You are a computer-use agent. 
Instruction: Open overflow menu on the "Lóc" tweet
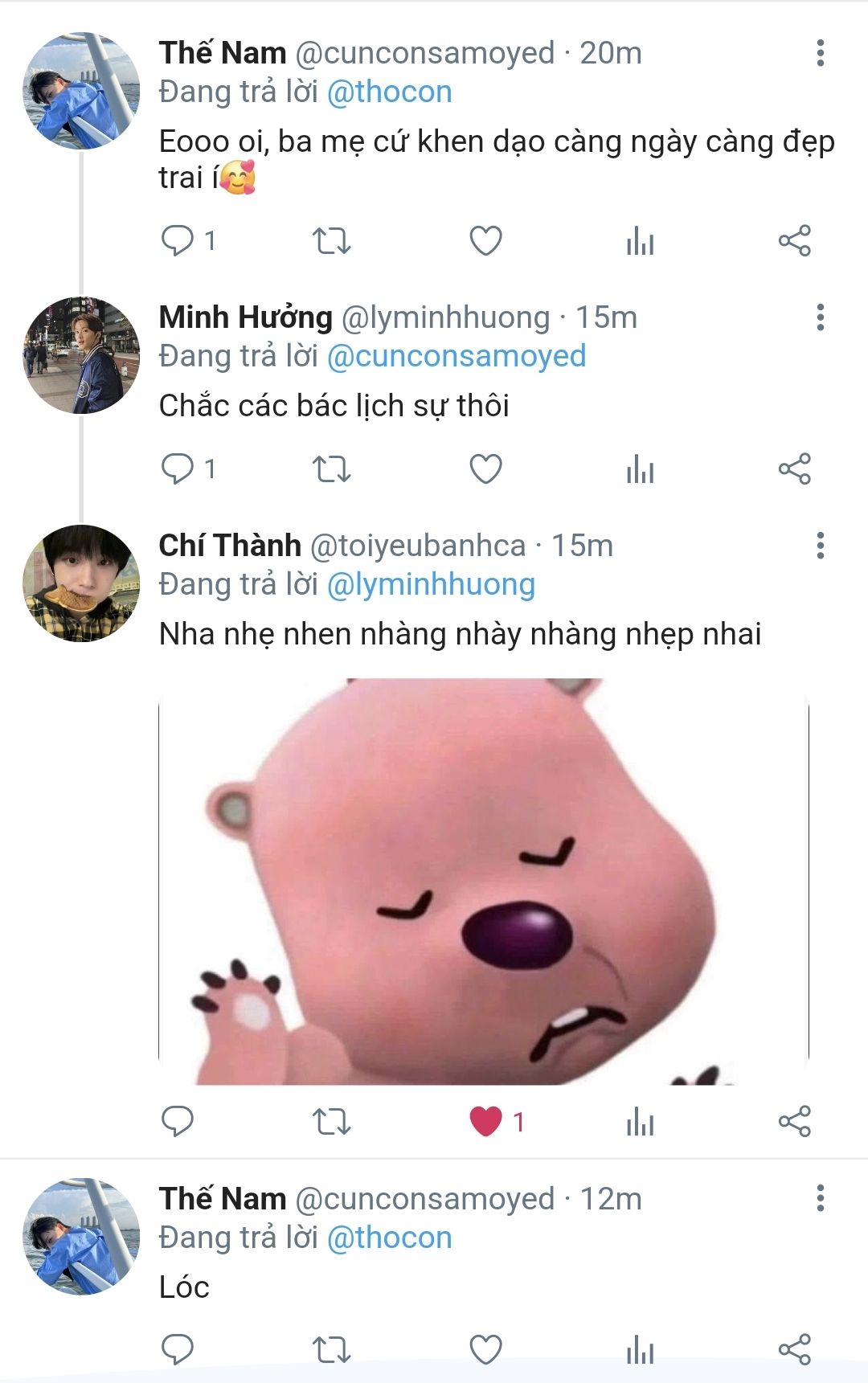pyautogui.click(x=820, y=1198)
